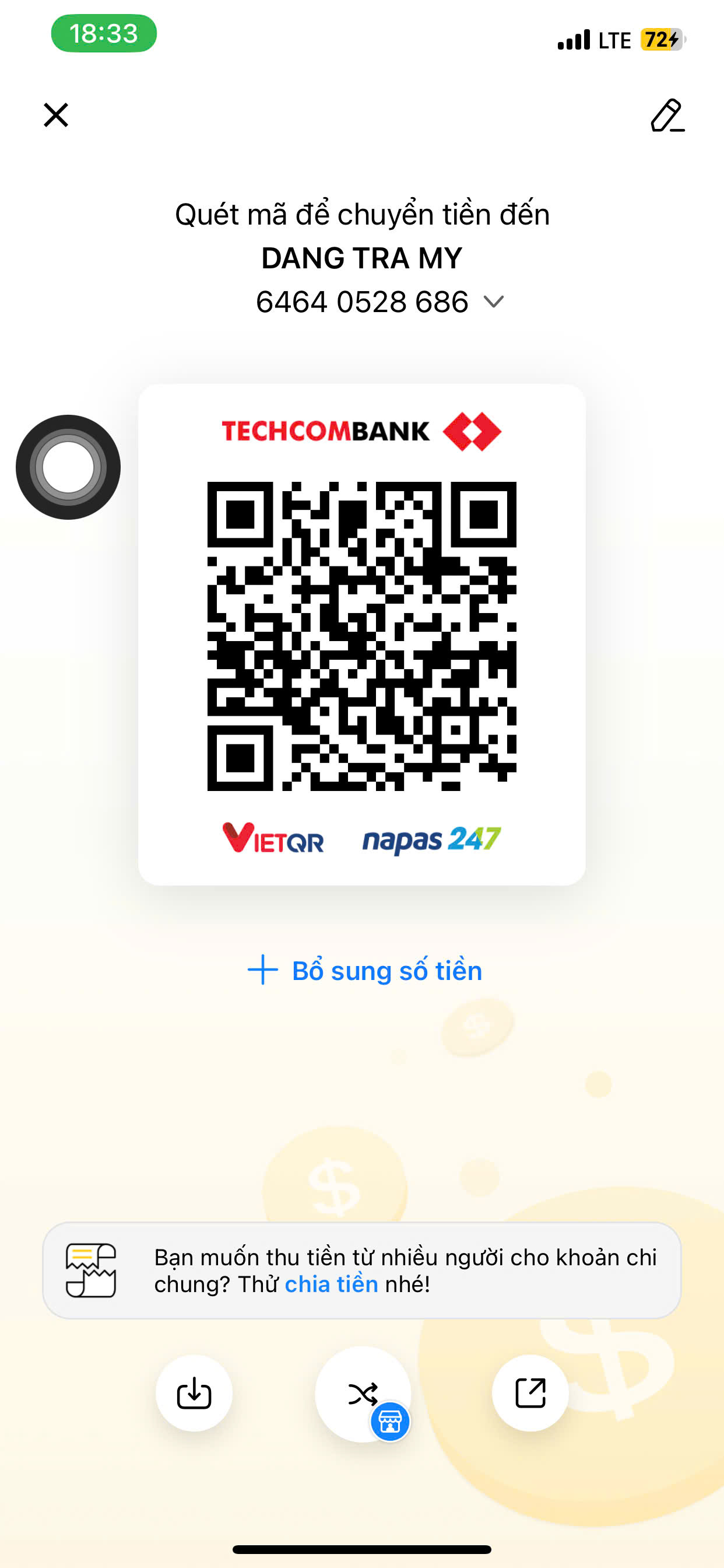Open the edit pencil icon
The height and width of the screenshot is (1568, 724).
coord(667,116)
